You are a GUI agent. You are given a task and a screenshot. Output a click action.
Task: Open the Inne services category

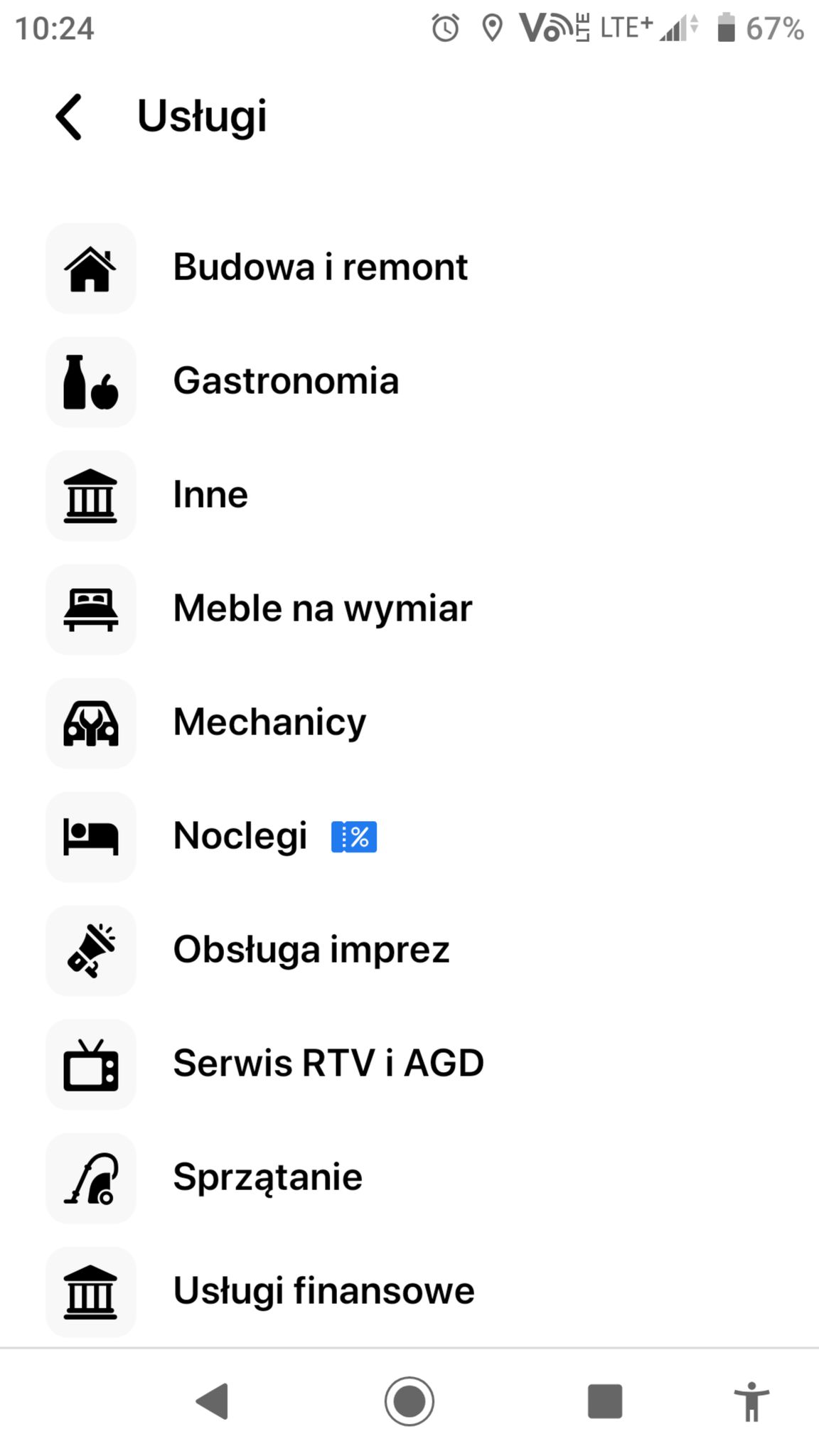[409, 496]
